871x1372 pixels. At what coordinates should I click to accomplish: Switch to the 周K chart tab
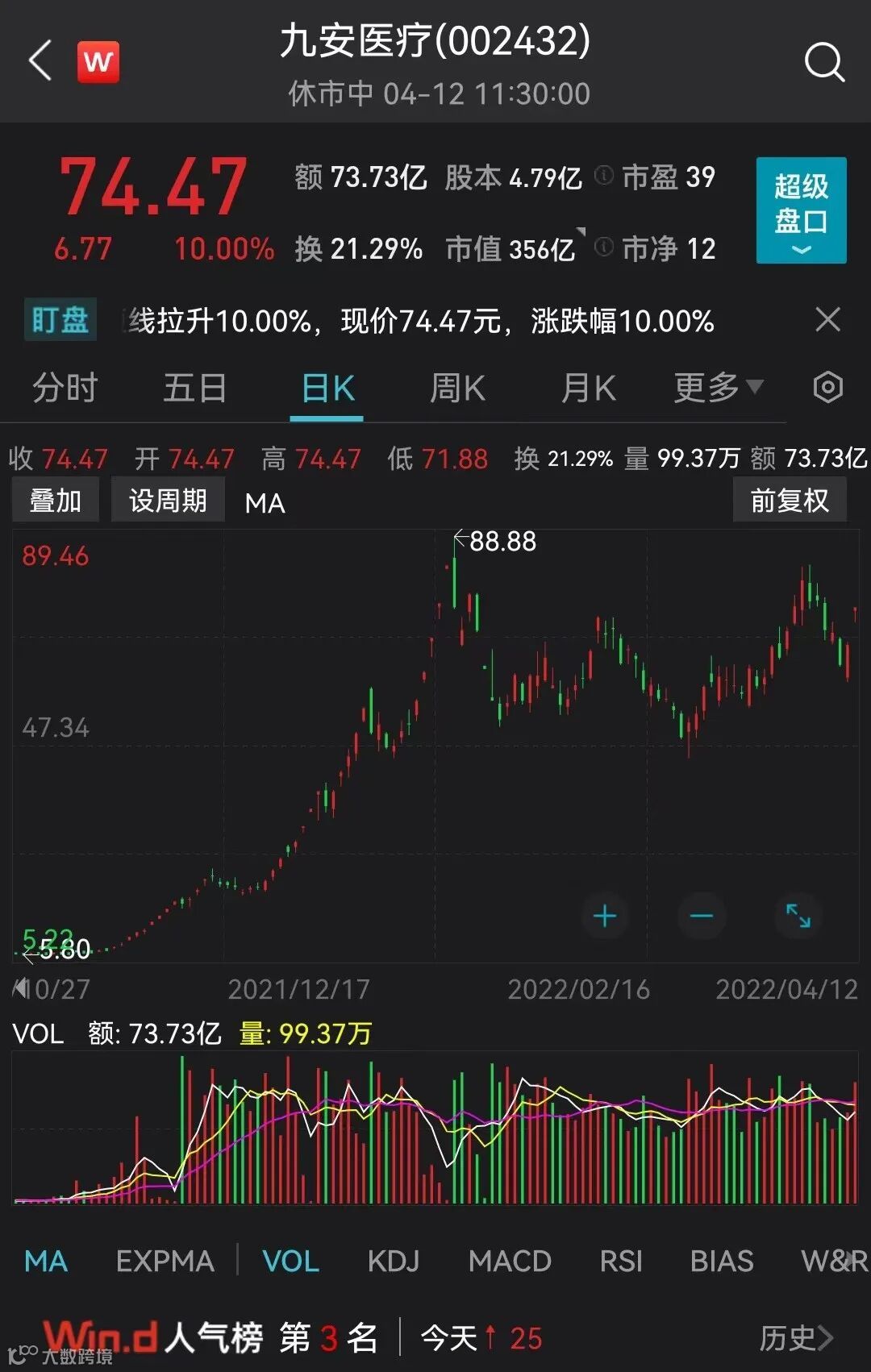[457, 389]
